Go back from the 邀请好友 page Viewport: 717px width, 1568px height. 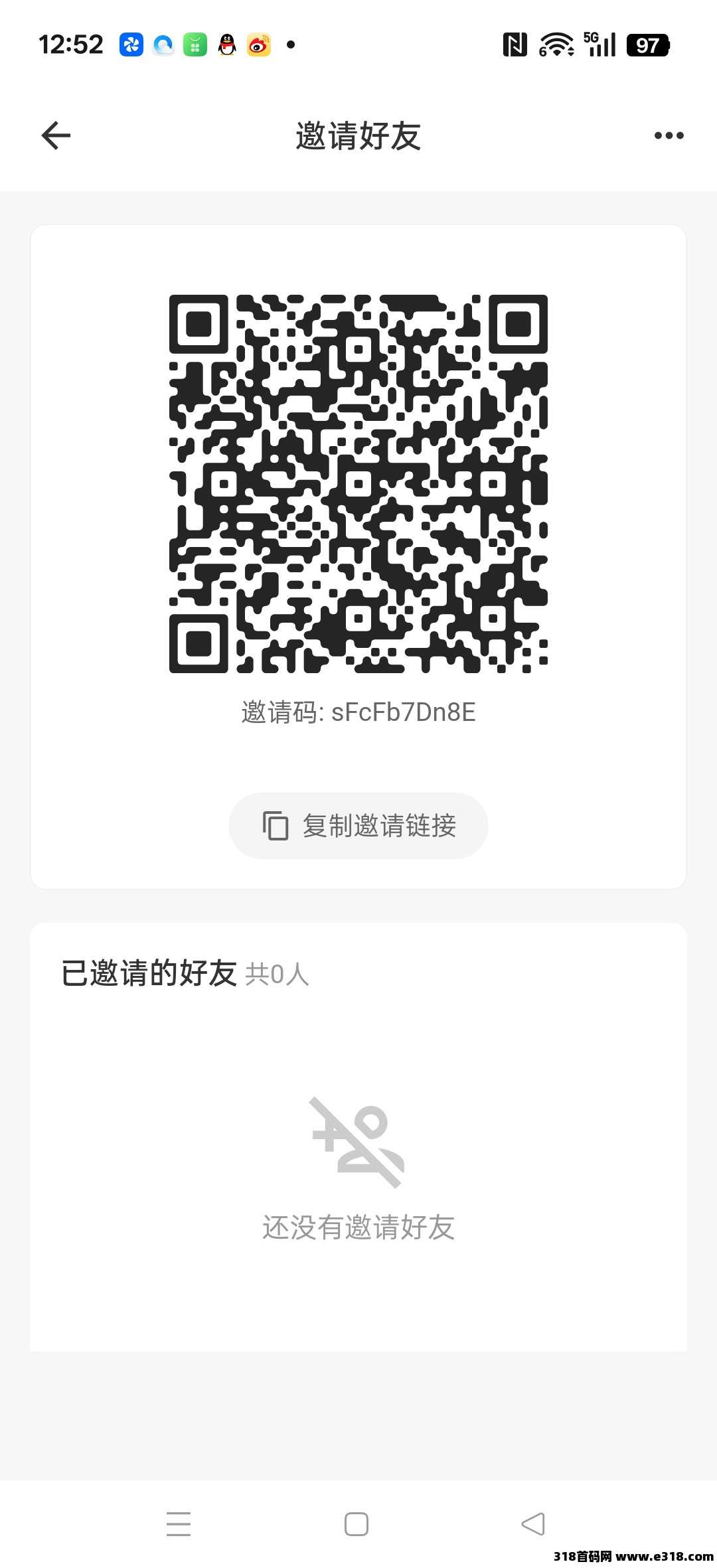[x=56, y=135]
